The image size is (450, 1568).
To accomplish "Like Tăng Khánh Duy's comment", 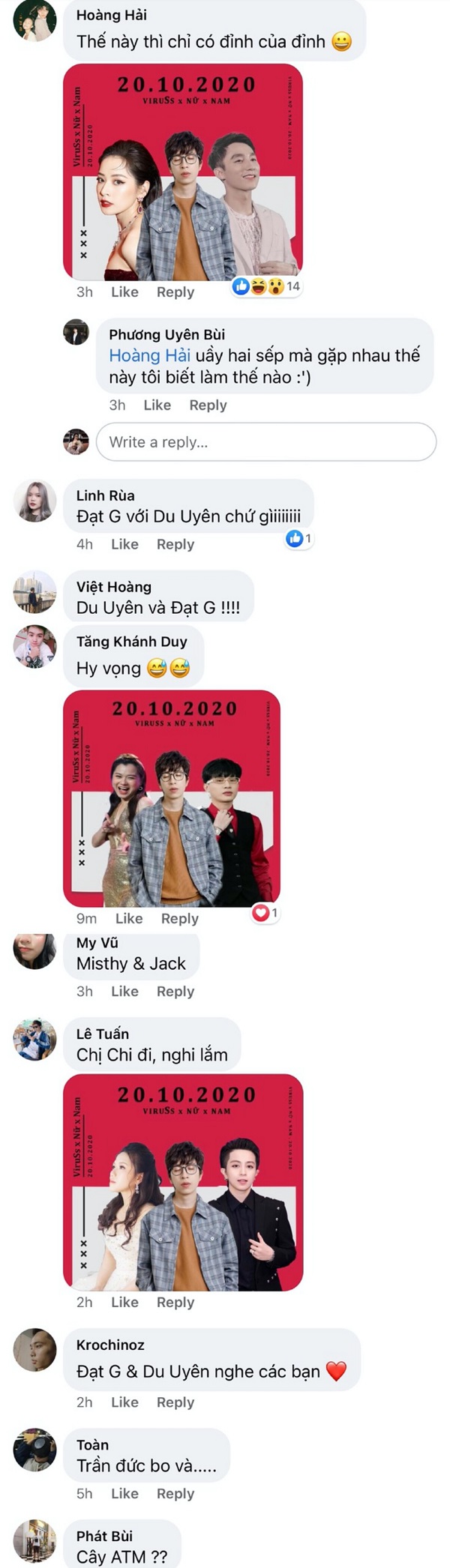I will tap(129, 918).
